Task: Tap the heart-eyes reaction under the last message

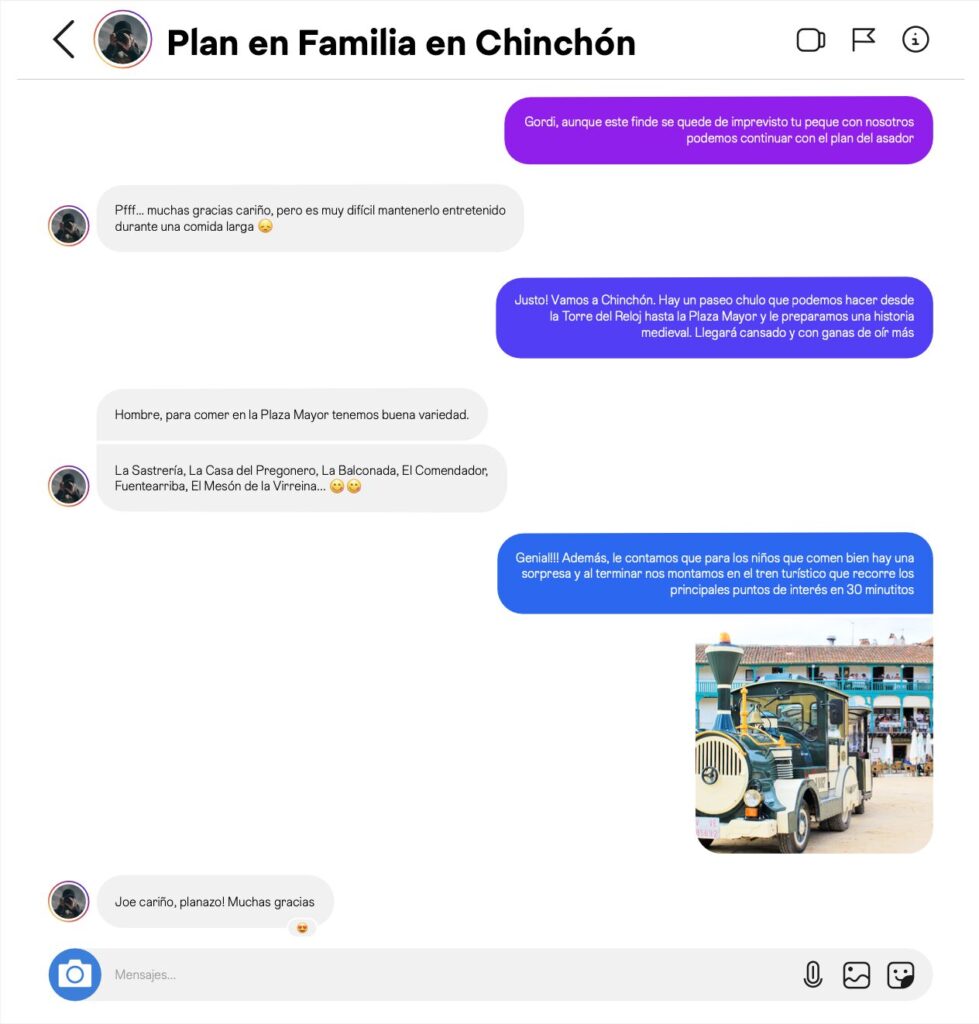Action: click(302, 928)
